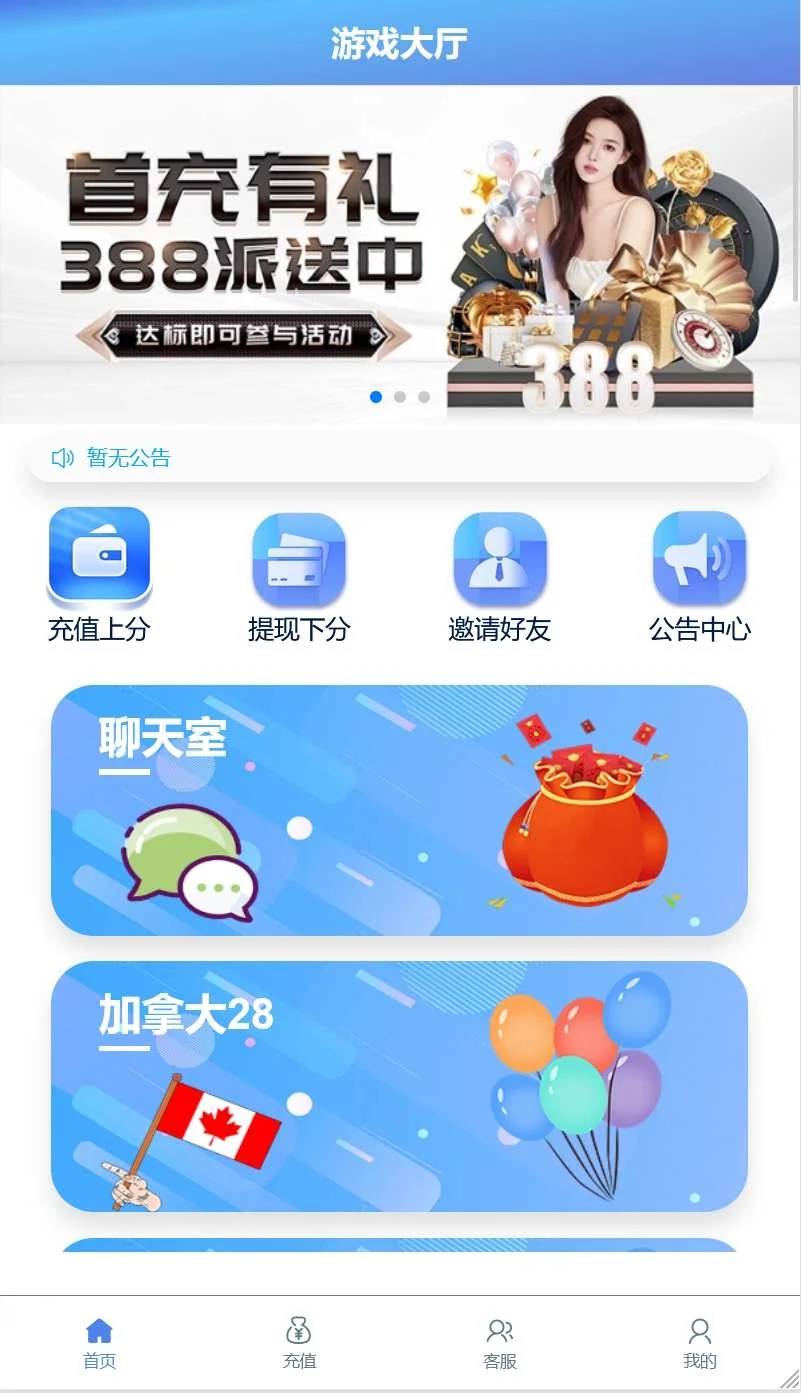Open 公告中心 announcement center
The width and height of the screenshot is (801, 1393).
(x=699, y=577)
